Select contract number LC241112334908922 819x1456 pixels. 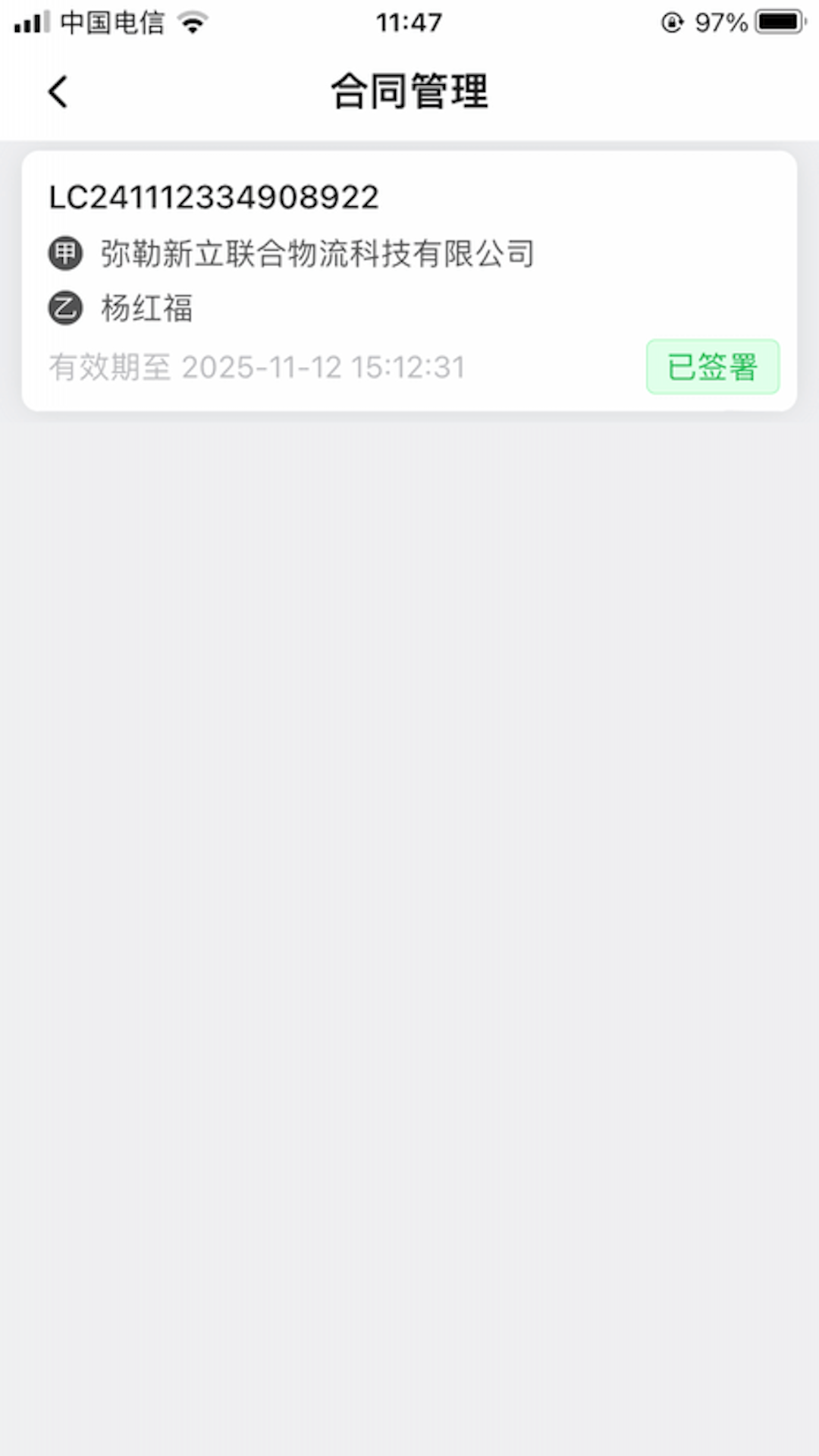pyautogui.click(x=213, y=196)
